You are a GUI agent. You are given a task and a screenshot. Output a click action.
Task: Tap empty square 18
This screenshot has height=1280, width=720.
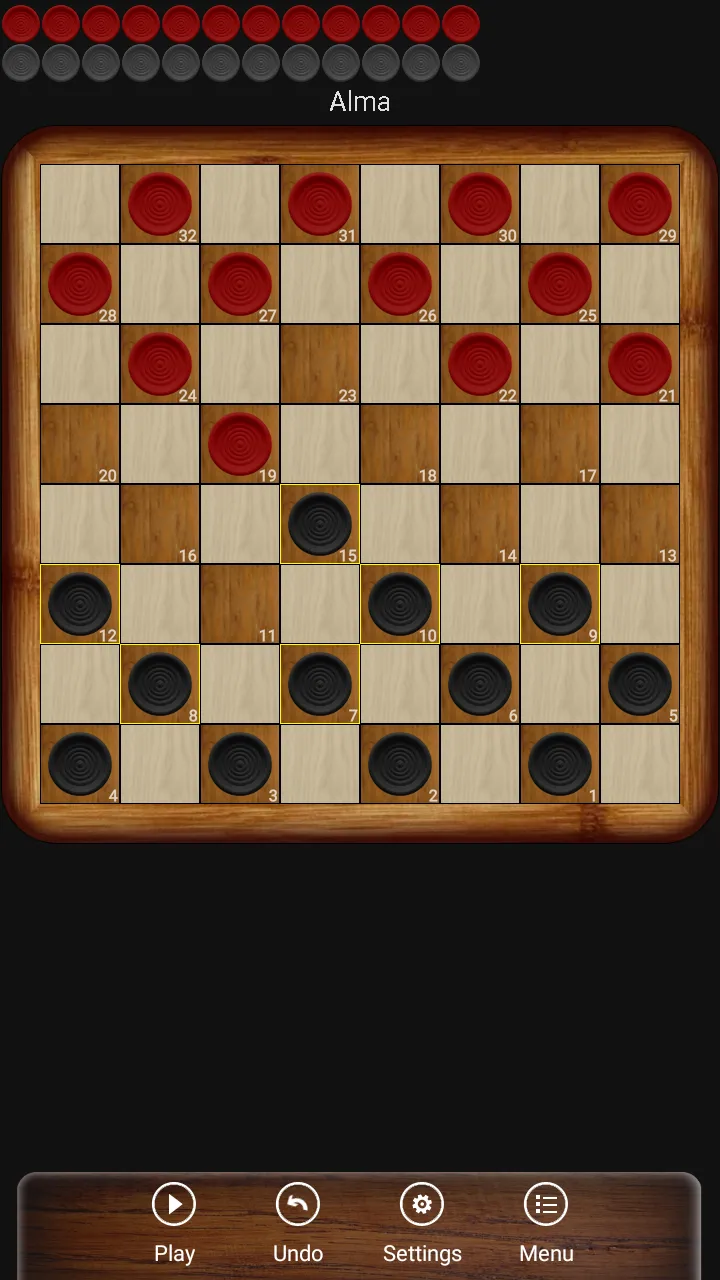pyautogui.click(x=400, y=444)
